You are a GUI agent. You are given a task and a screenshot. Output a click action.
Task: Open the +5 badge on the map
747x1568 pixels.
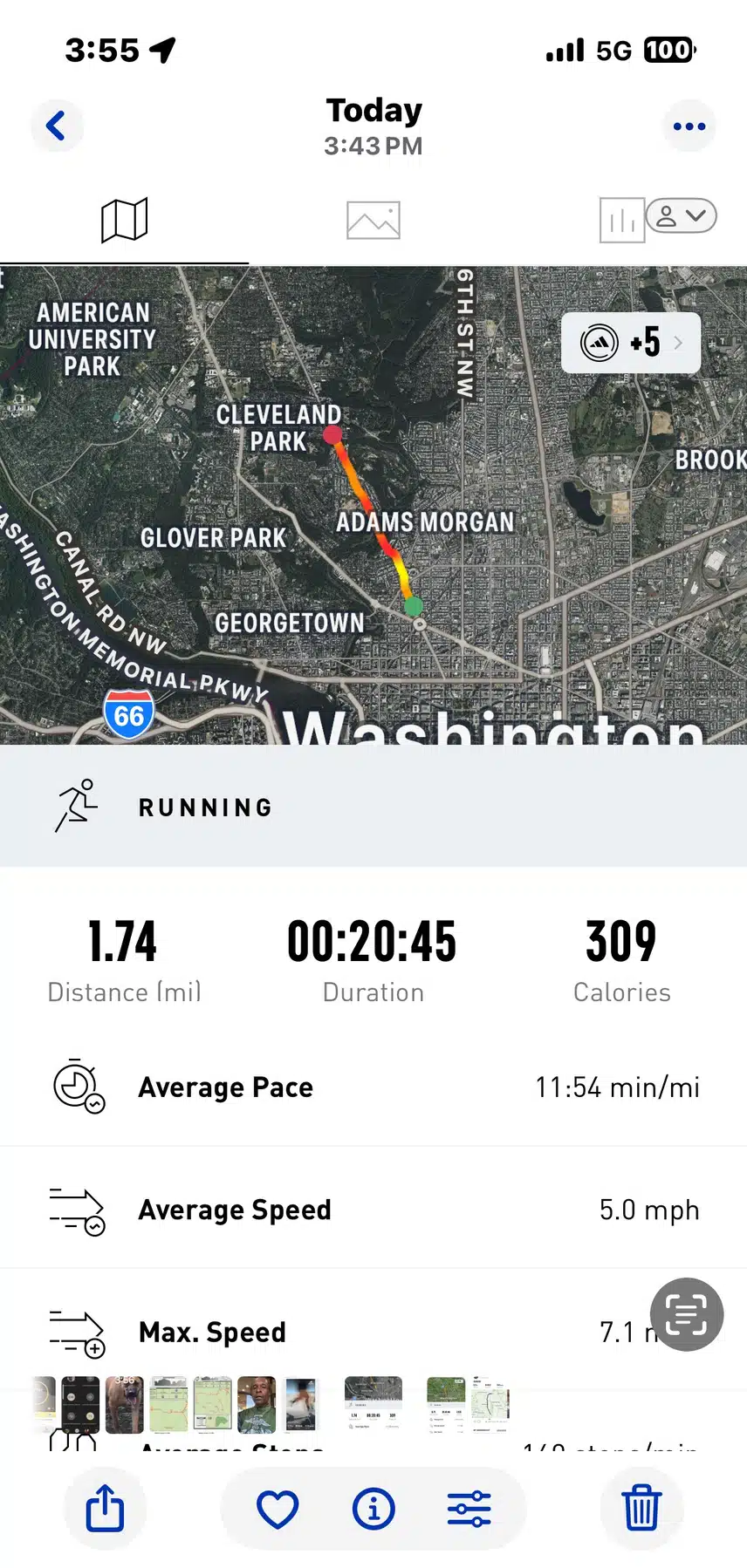[x=630, y=343]
